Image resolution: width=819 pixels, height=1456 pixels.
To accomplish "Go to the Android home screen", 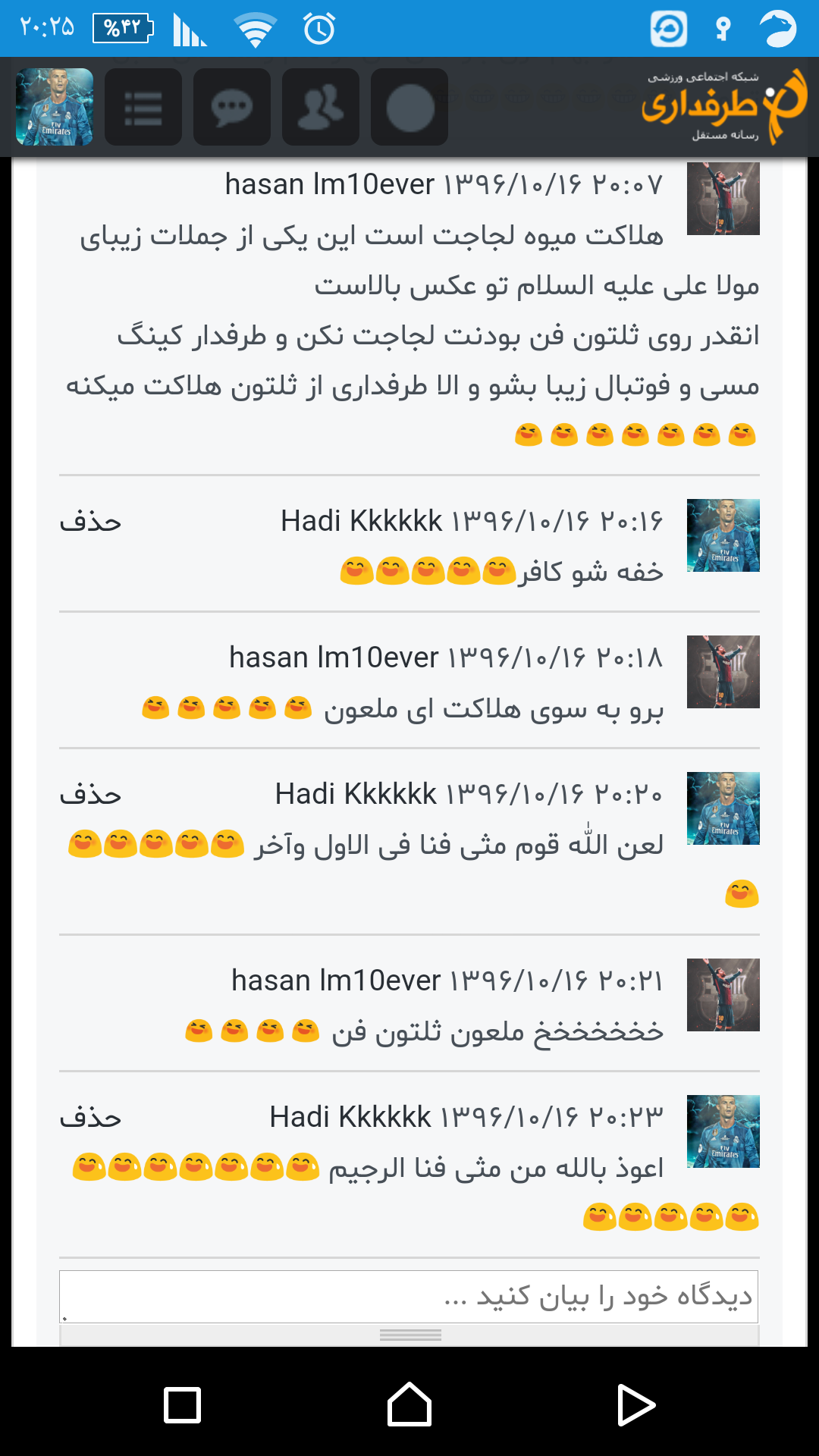I will [409, 1405].
